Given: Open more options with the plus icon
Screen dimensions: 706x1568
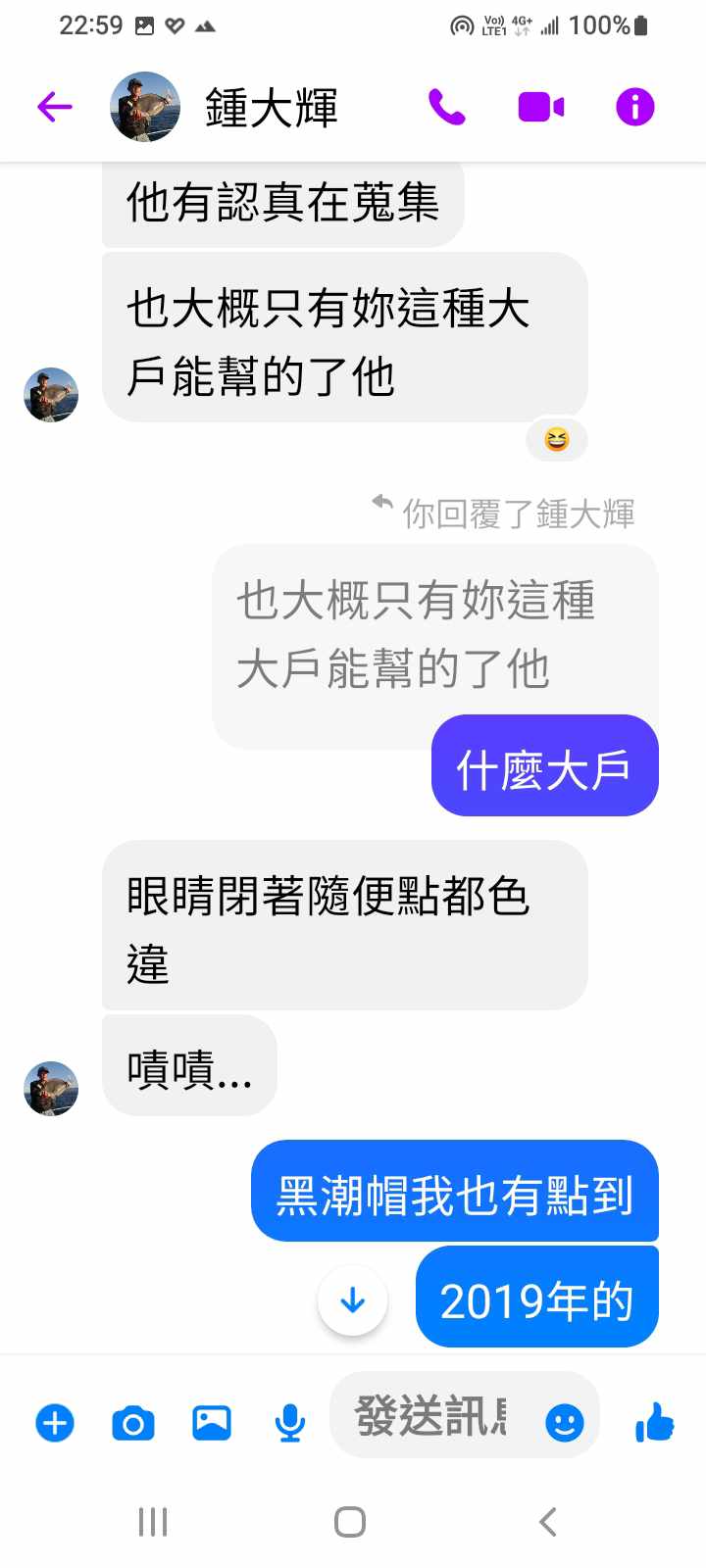Looking at the screenshot, I should point(55,1422).
